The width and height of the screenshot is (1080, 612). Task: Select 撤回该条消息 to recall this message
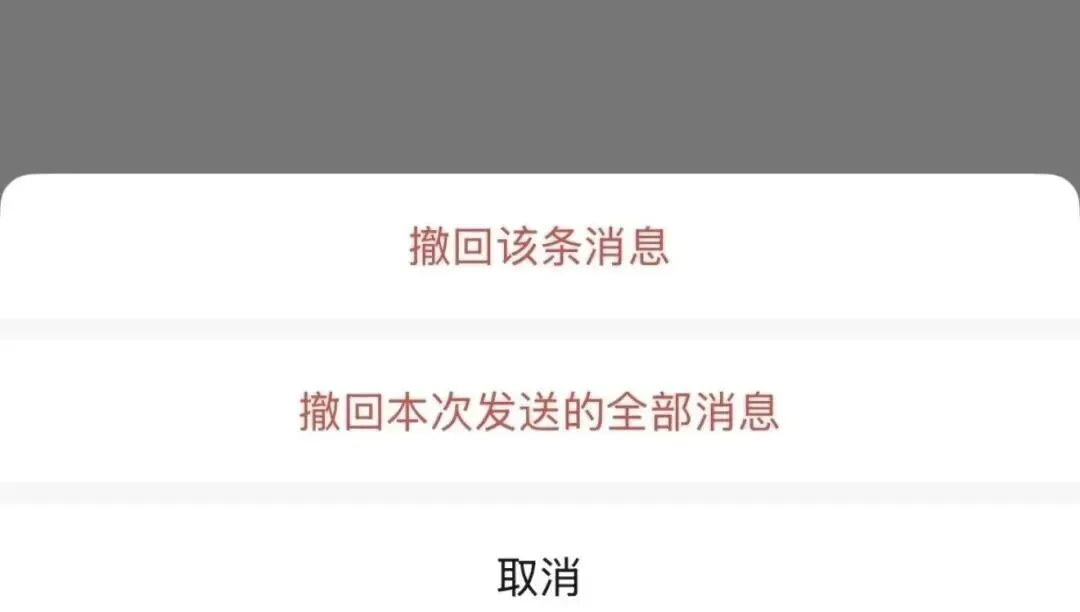coord(539,247)
